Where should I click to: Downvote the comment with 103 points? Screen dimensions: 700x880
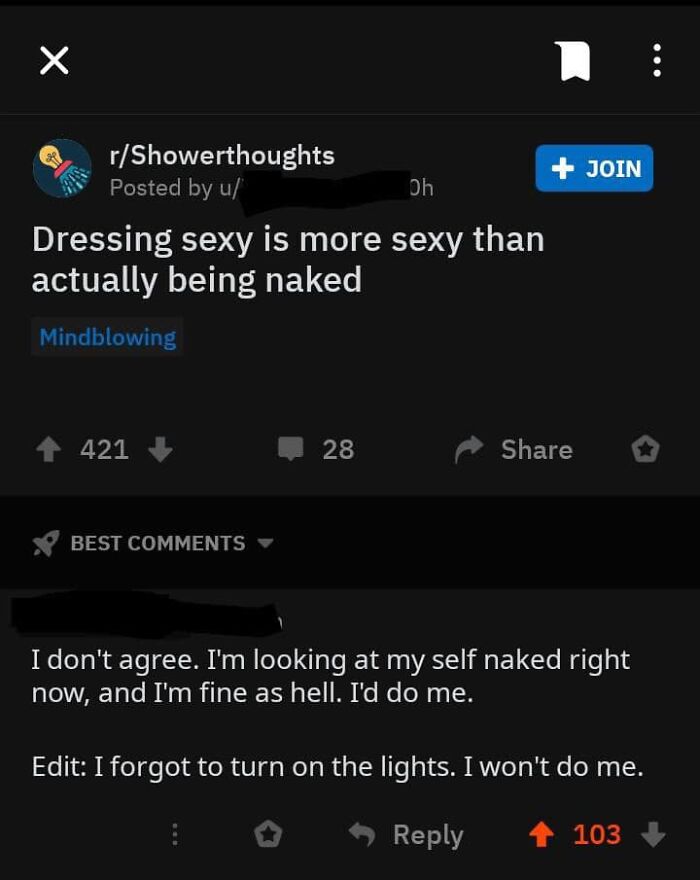653,834
